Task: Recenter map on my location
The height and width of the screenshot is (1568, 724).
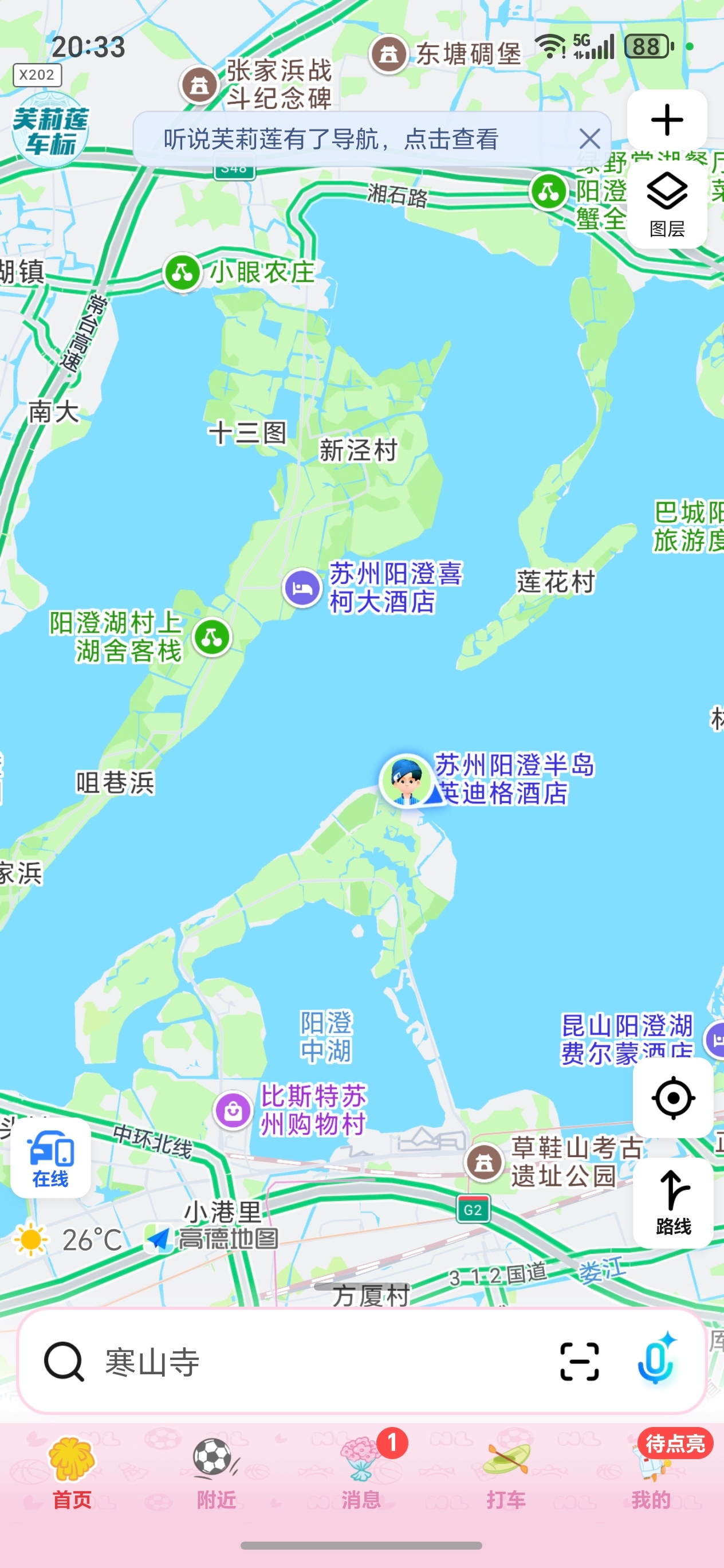Action: pyautogui.click(x=673, y=1098)
